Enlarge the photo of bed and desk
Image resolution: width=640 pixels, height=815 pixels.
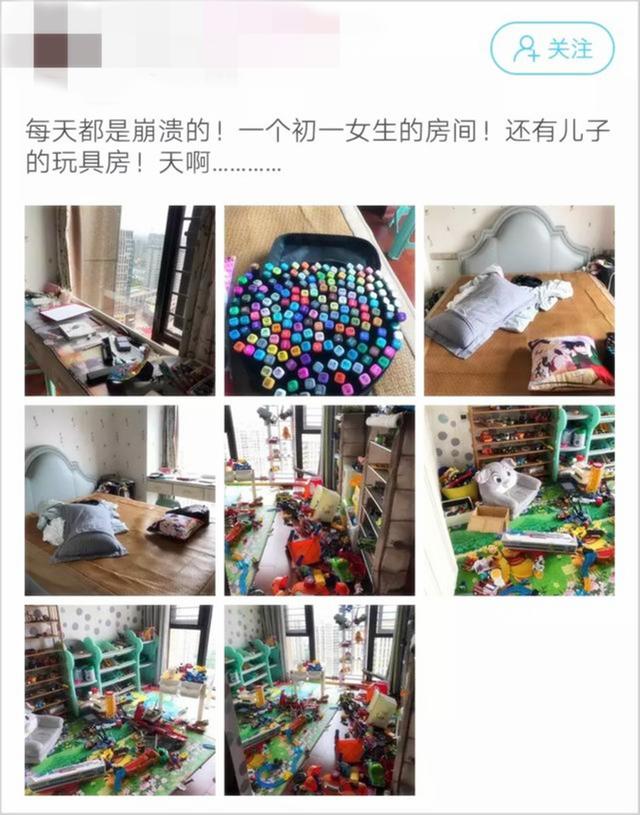(x=120, y=500)
